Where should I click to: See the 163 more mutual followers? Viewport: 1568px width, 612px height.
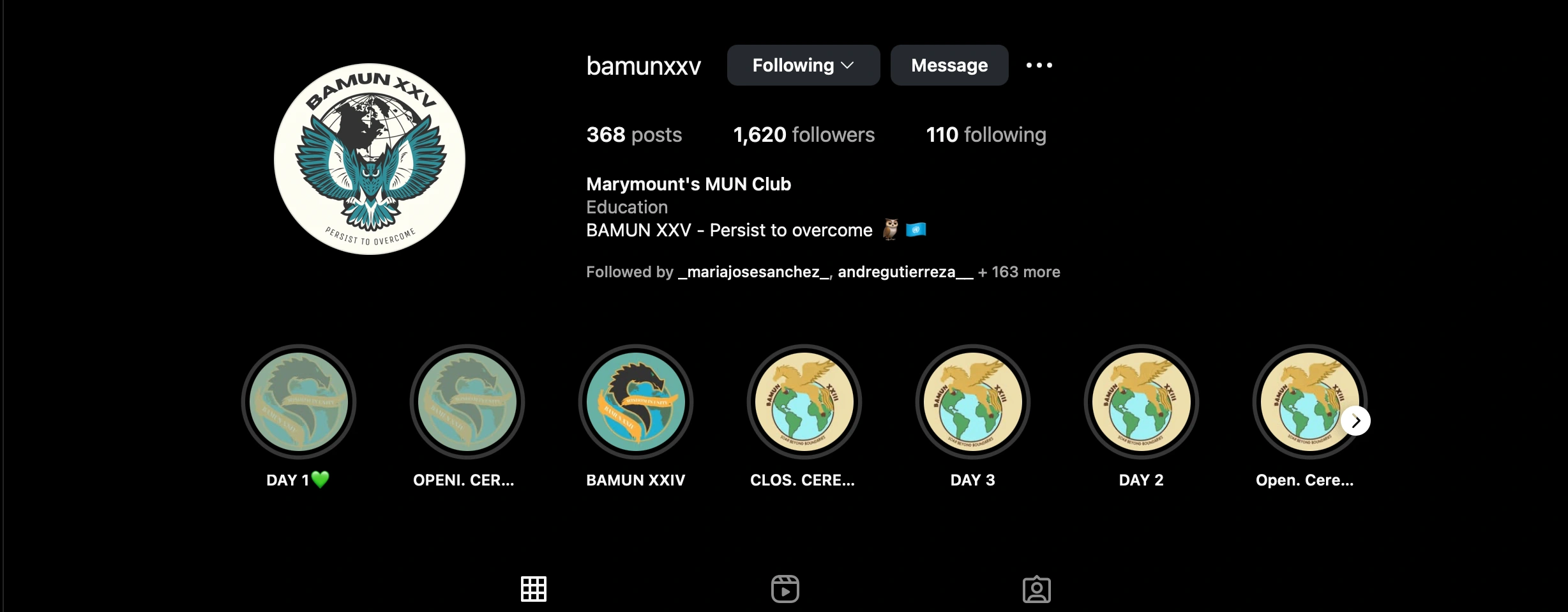point(1019,272)
